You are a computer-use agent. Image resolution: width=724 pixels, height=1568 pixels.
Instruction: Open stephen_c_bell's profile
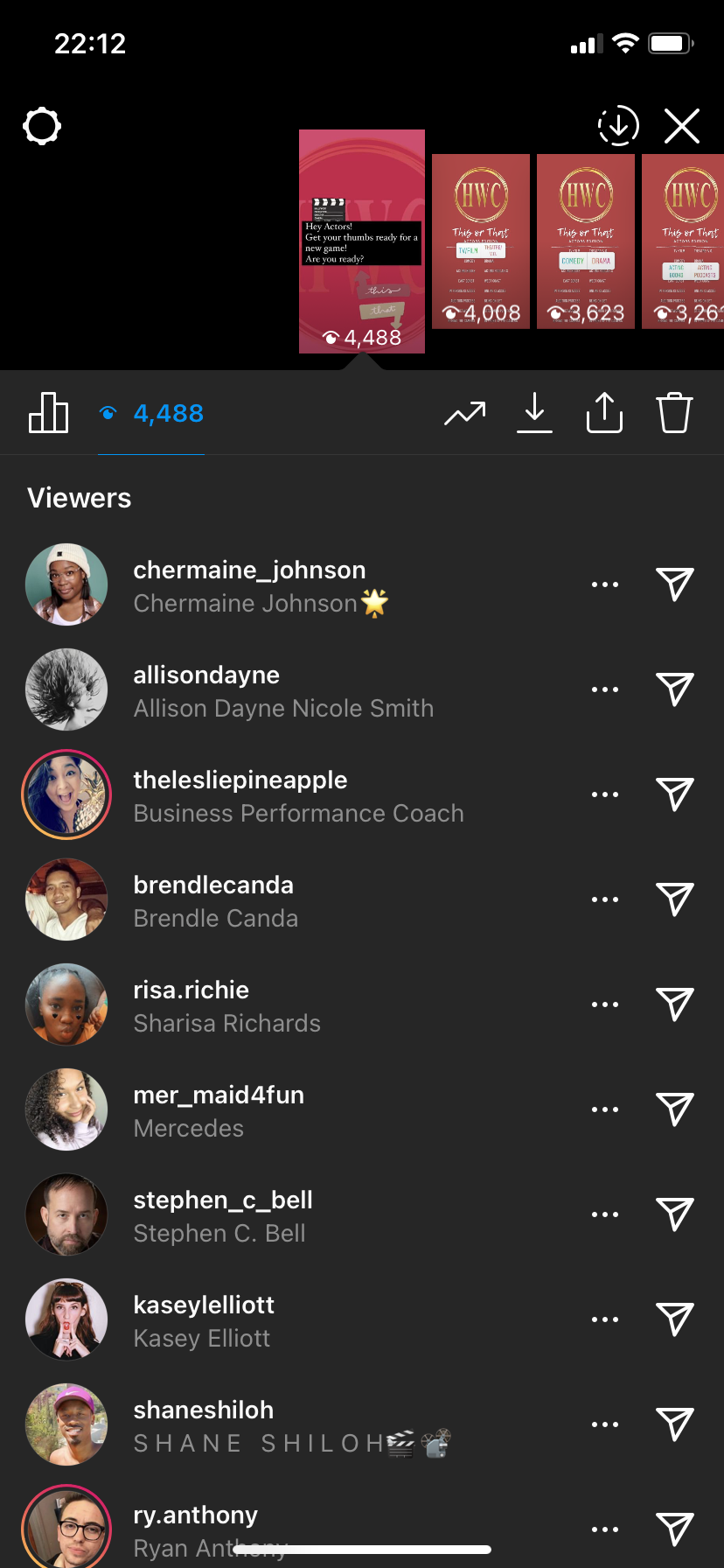click(x=223, y=1200)
